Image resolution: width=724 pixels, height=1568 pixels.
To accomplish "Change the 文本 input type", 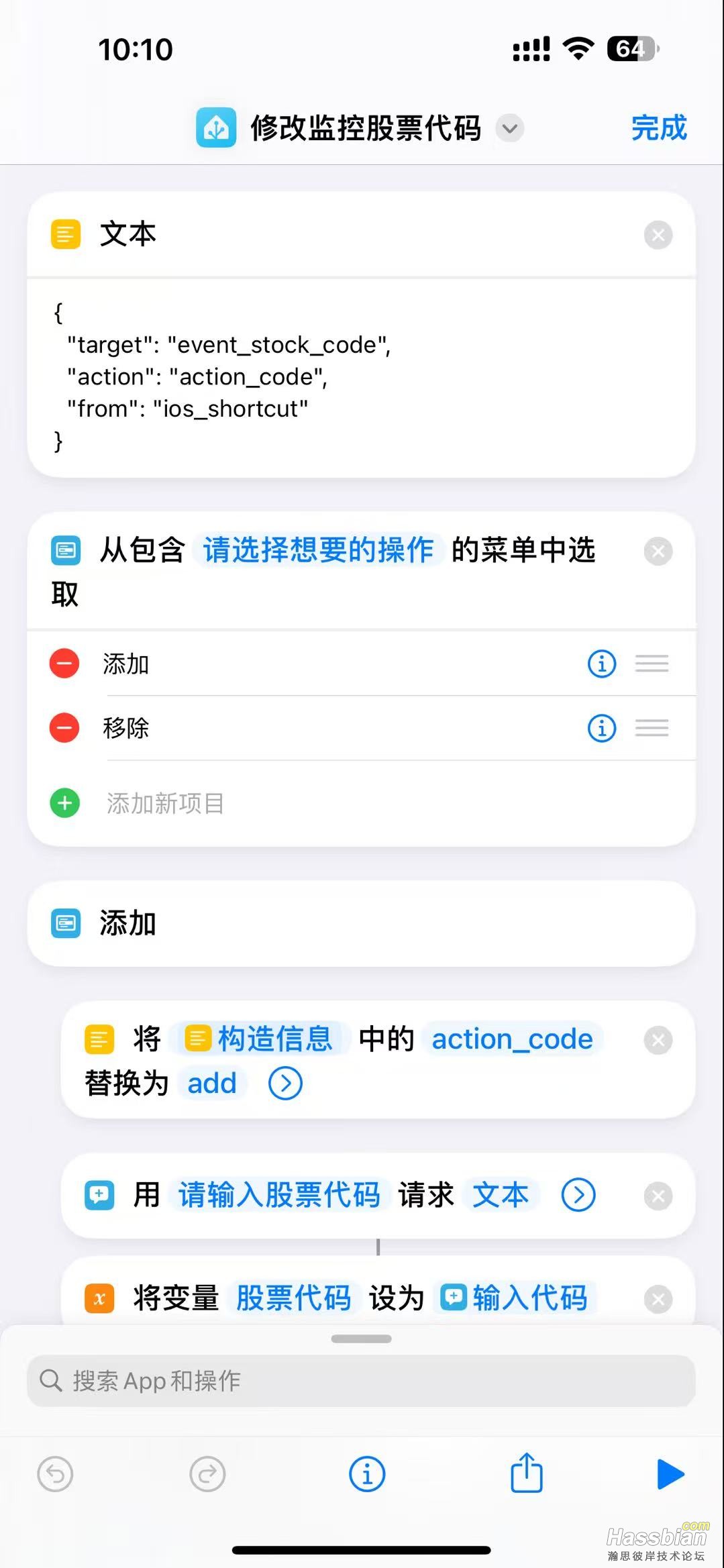I will (x=501, y=1195).
